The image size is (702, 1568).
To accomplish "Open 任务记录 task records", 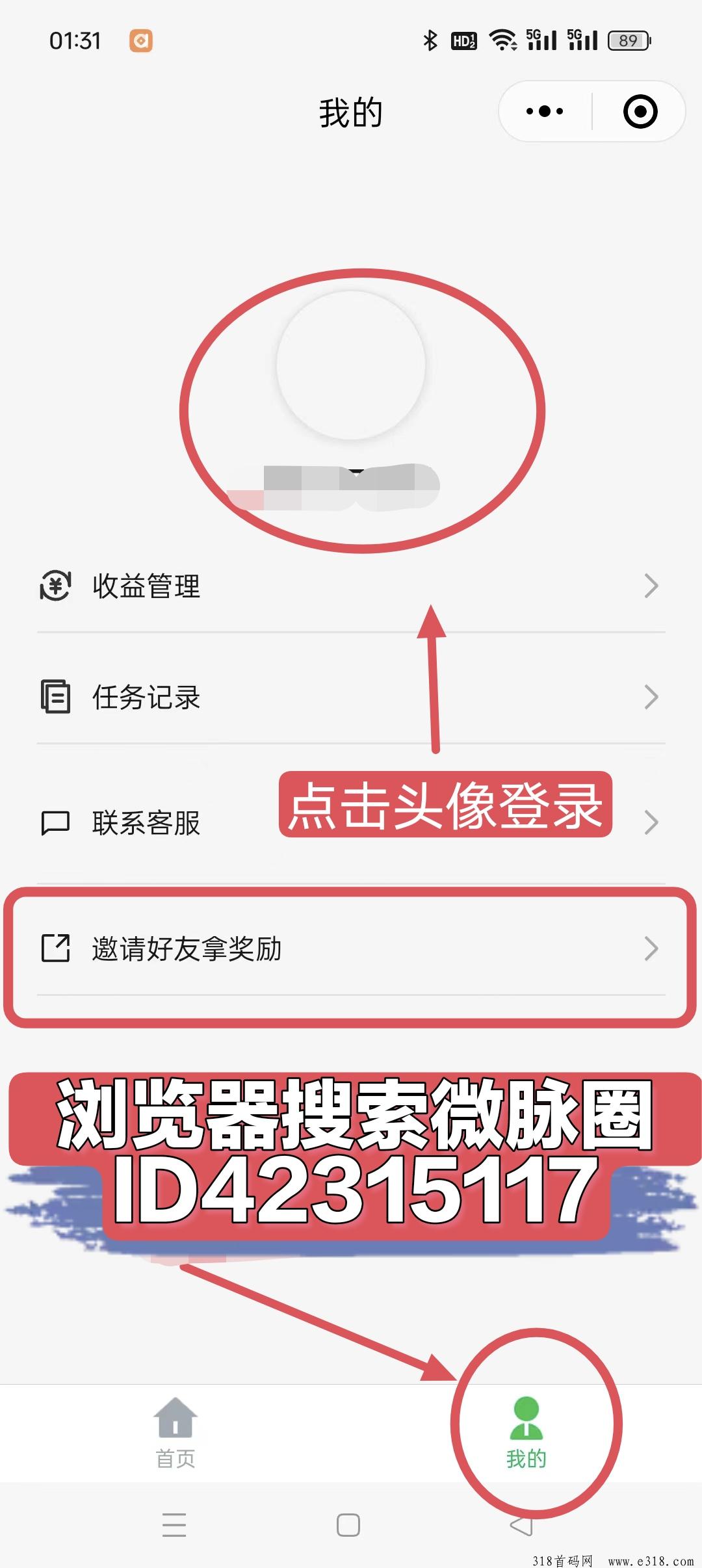I will tap(351, 698).
